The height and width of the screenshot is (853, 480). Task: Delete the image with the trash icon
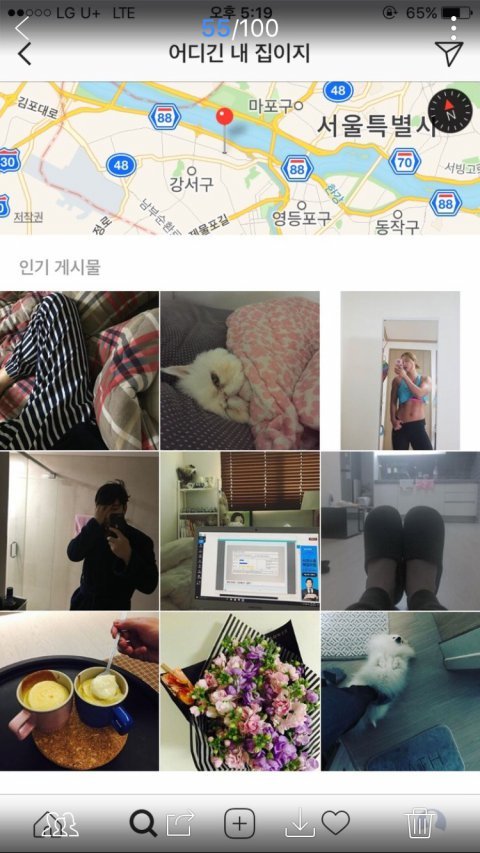click(x=421, y=823)
